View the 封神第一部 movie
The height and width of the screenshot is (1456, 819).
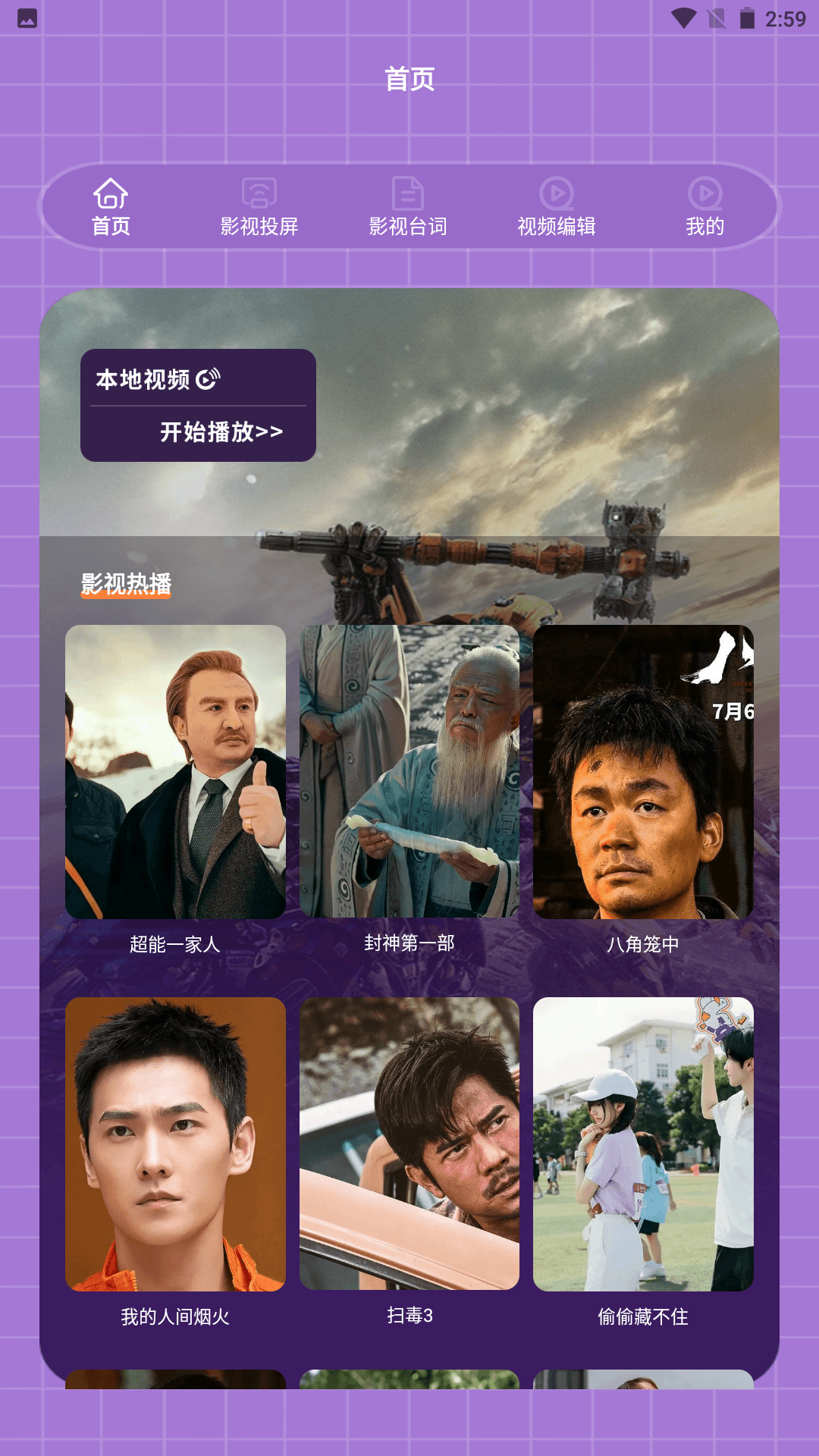[x=409, y=771]
